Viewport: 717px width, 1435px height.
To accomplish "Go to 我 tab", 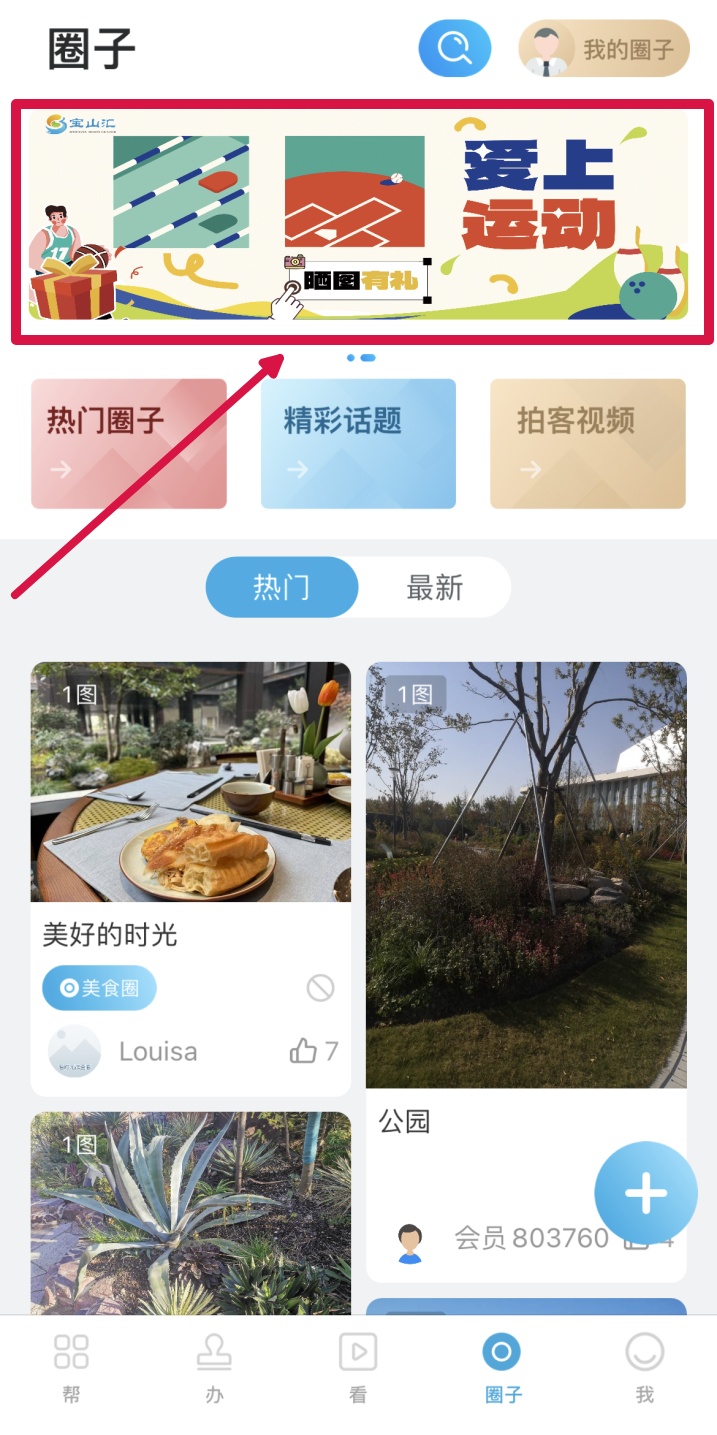I will (x=644, y=1367).
